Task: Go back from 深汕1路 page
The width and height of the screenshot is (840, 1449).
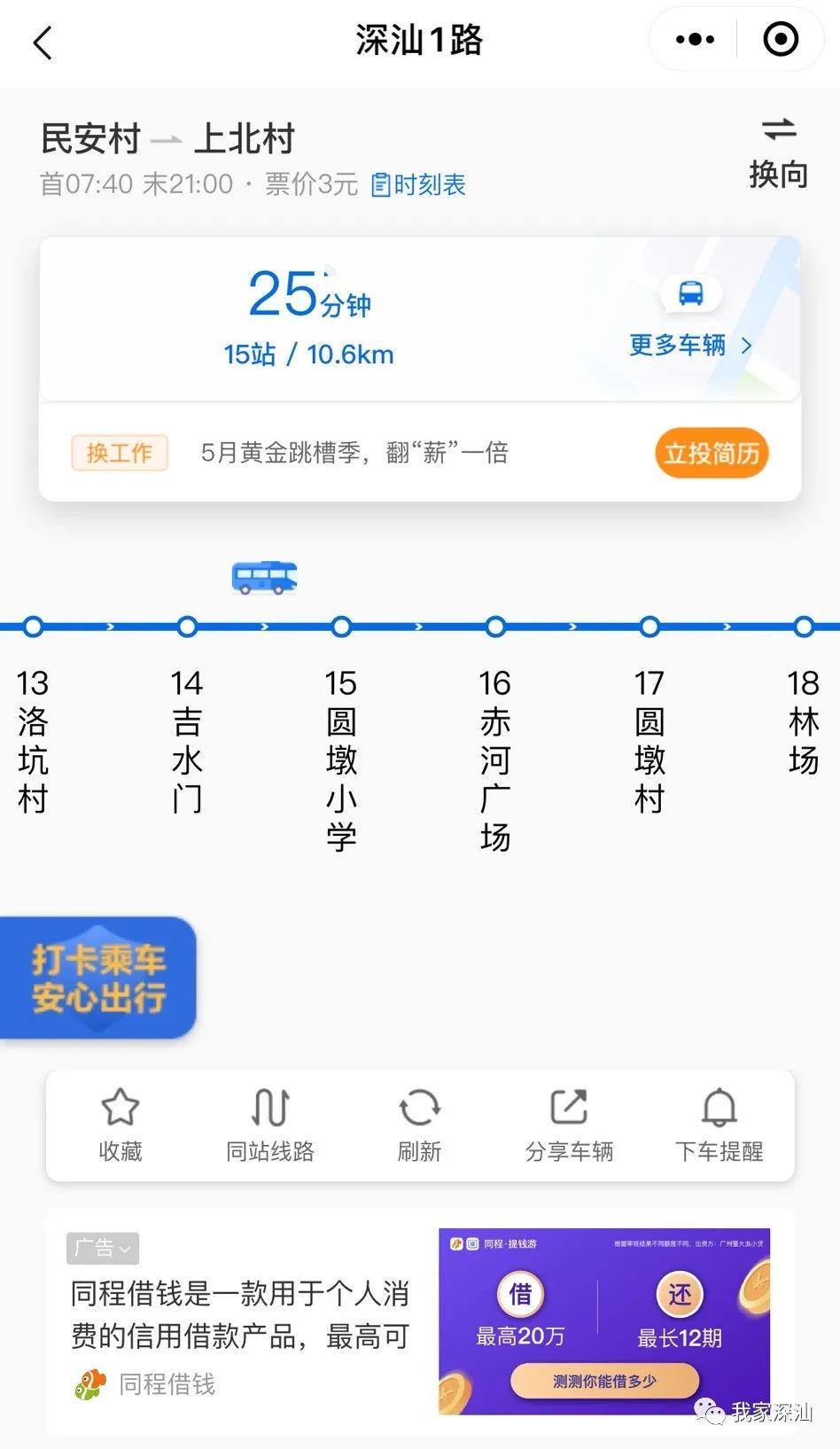Action: coord(43,42)
